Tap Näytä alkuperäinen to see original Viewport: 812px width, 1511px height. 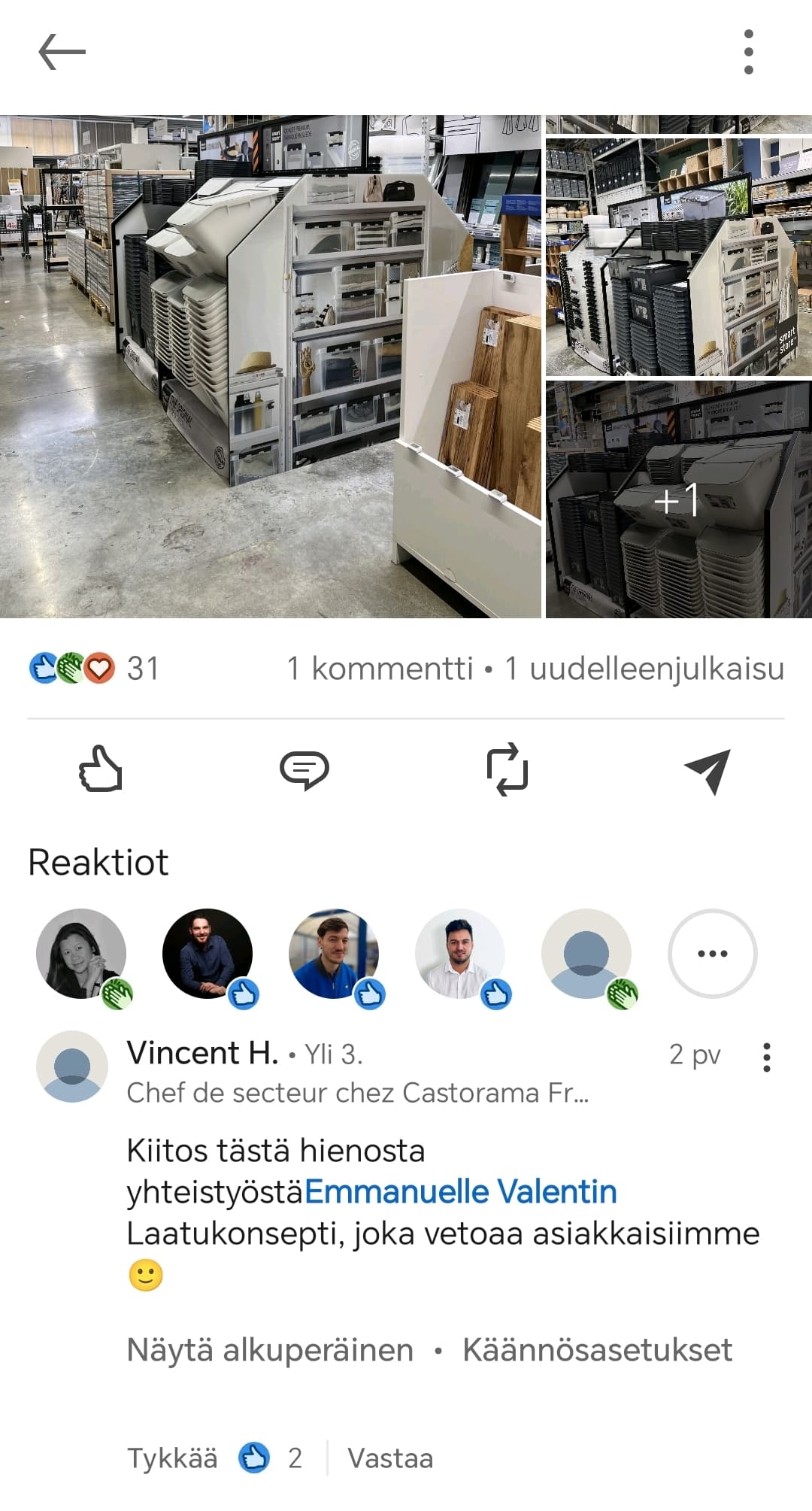coord(270,1350)
